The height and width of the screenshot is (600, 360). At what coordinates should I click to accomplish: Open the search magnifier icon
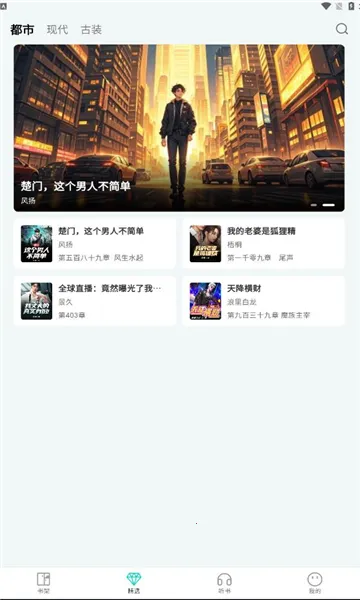coord(342,29)
